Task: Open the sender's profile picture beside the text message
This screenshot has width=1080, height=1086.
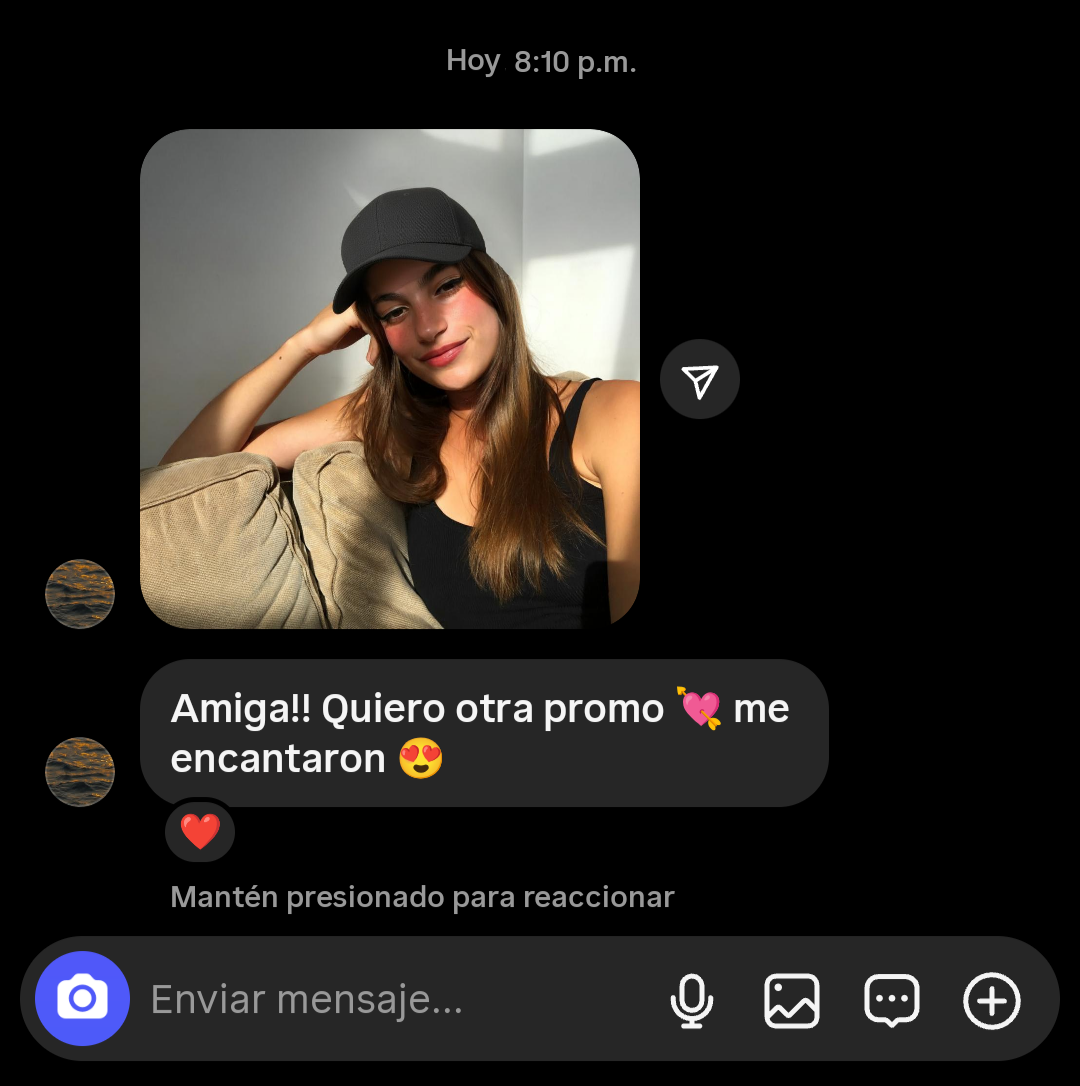Action: pyautogui.click(x=80, y=772)
